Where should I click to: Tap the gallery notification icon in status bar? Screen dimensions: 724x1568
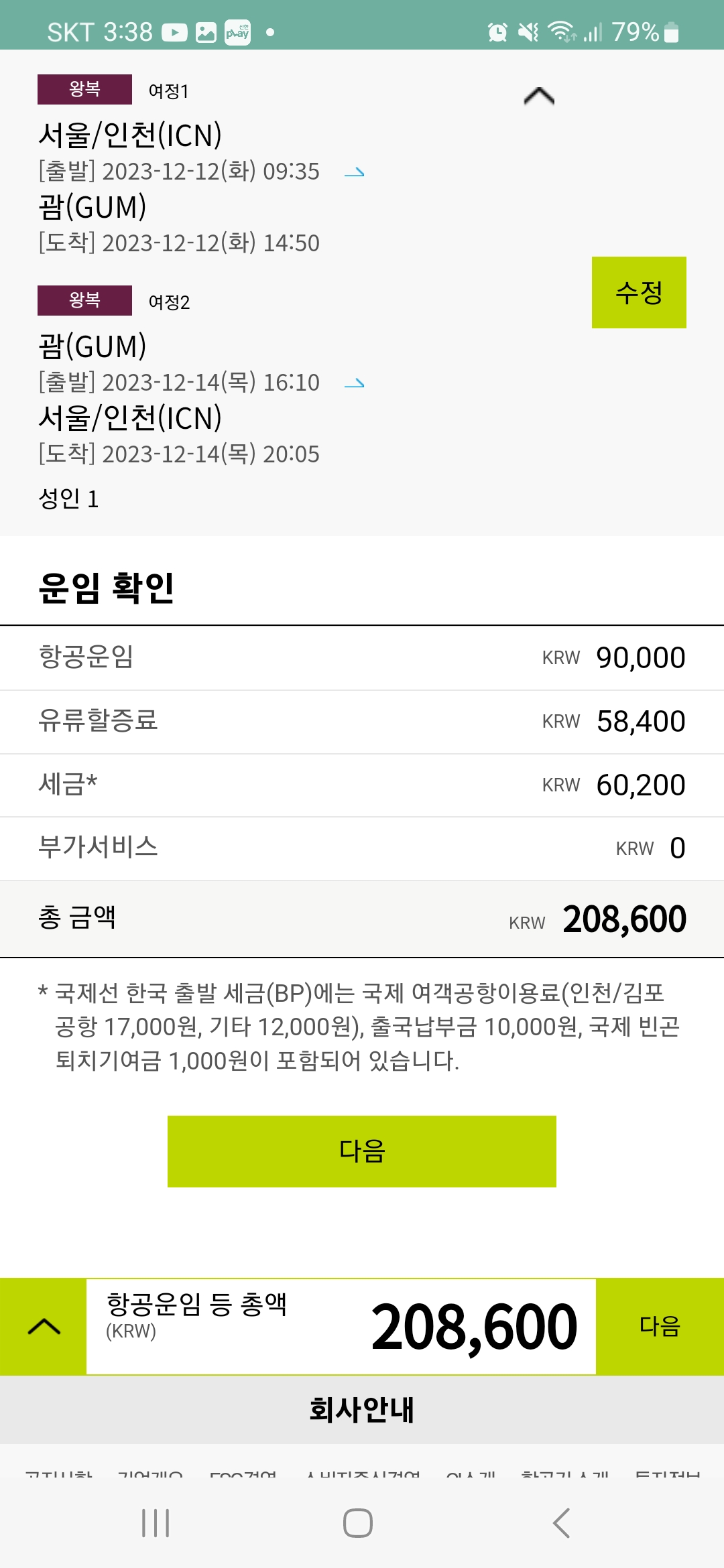(206, 31)
